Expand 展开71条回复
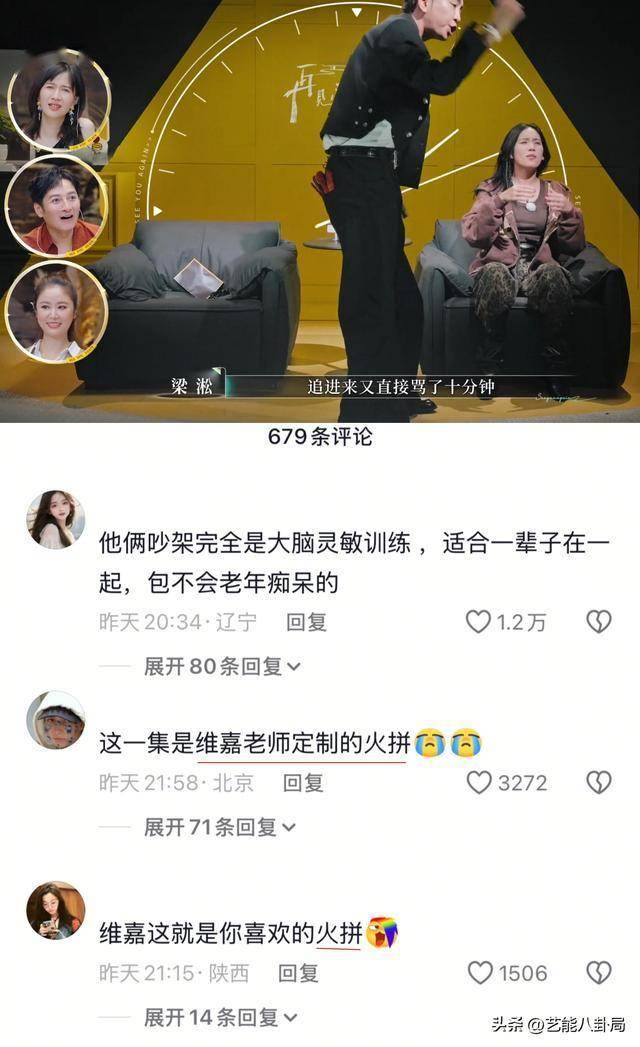640x1047 pixels. 220,827
